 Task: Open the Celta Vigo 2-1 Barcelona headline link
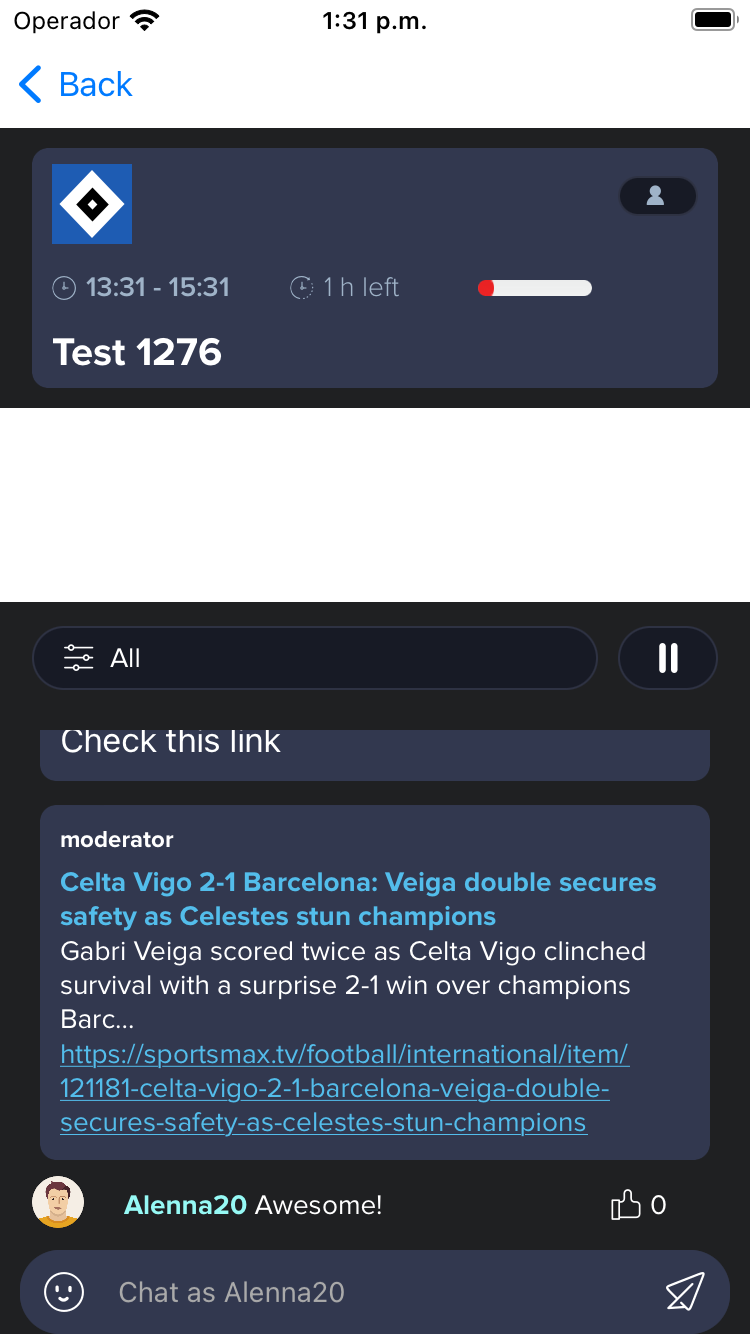coord(358,899)
